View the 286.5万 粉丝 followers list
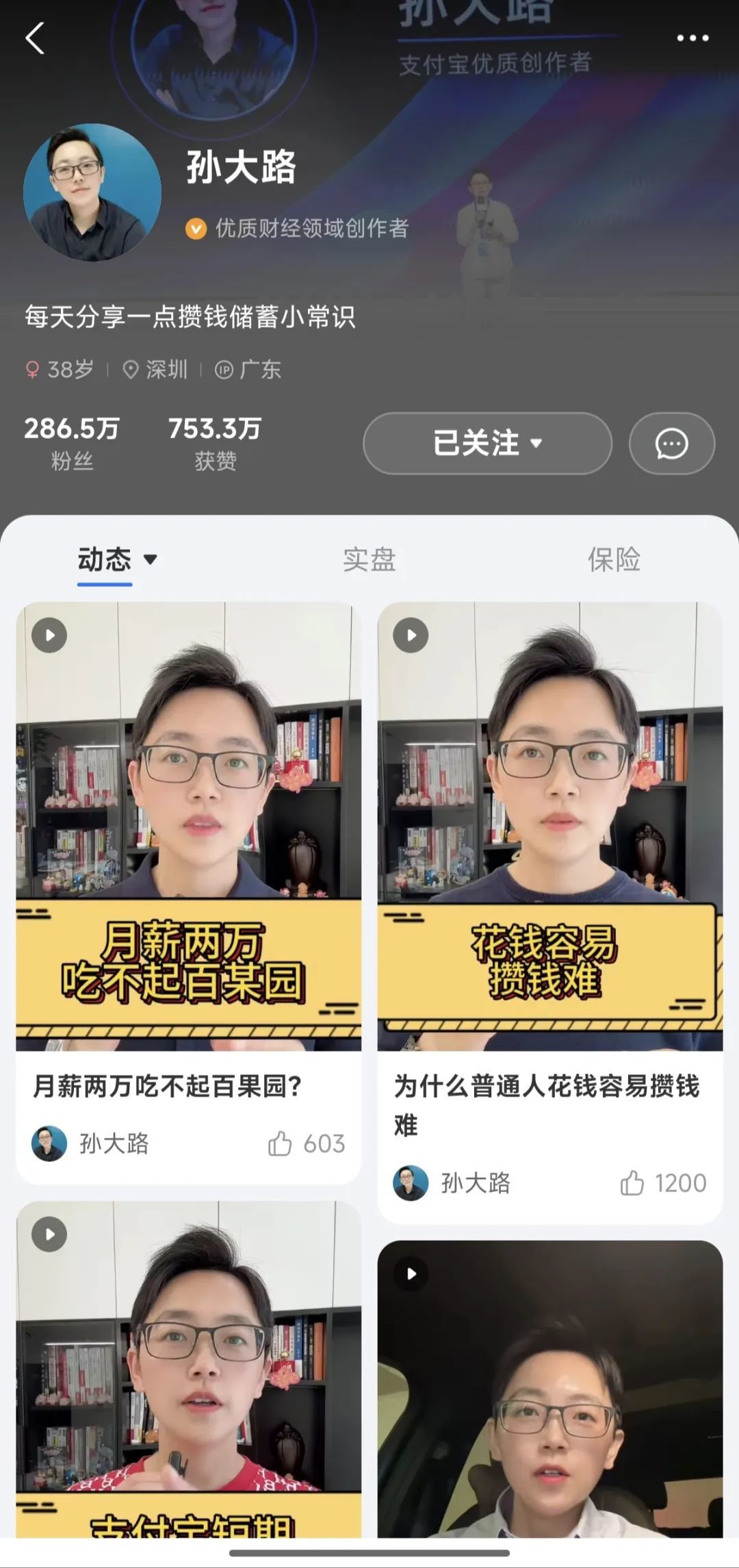Viewport: 739px width, 1568px height. pos(72,443)
